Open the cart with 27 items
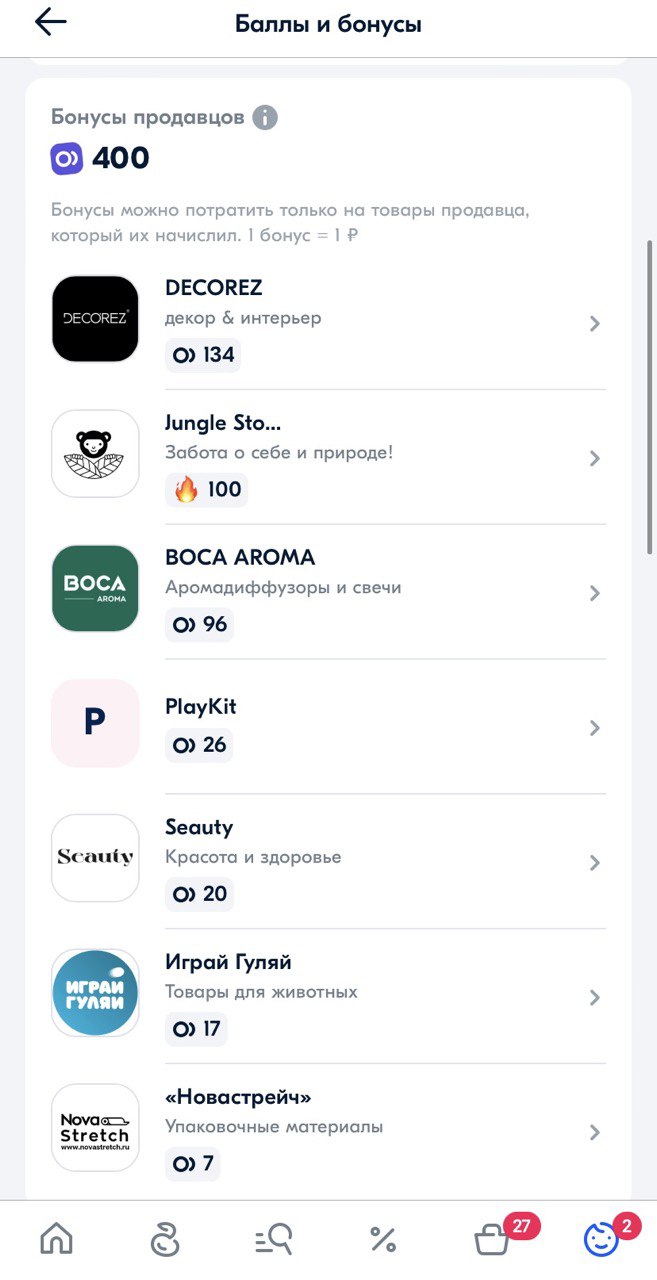 click(x=492, y=1240)
